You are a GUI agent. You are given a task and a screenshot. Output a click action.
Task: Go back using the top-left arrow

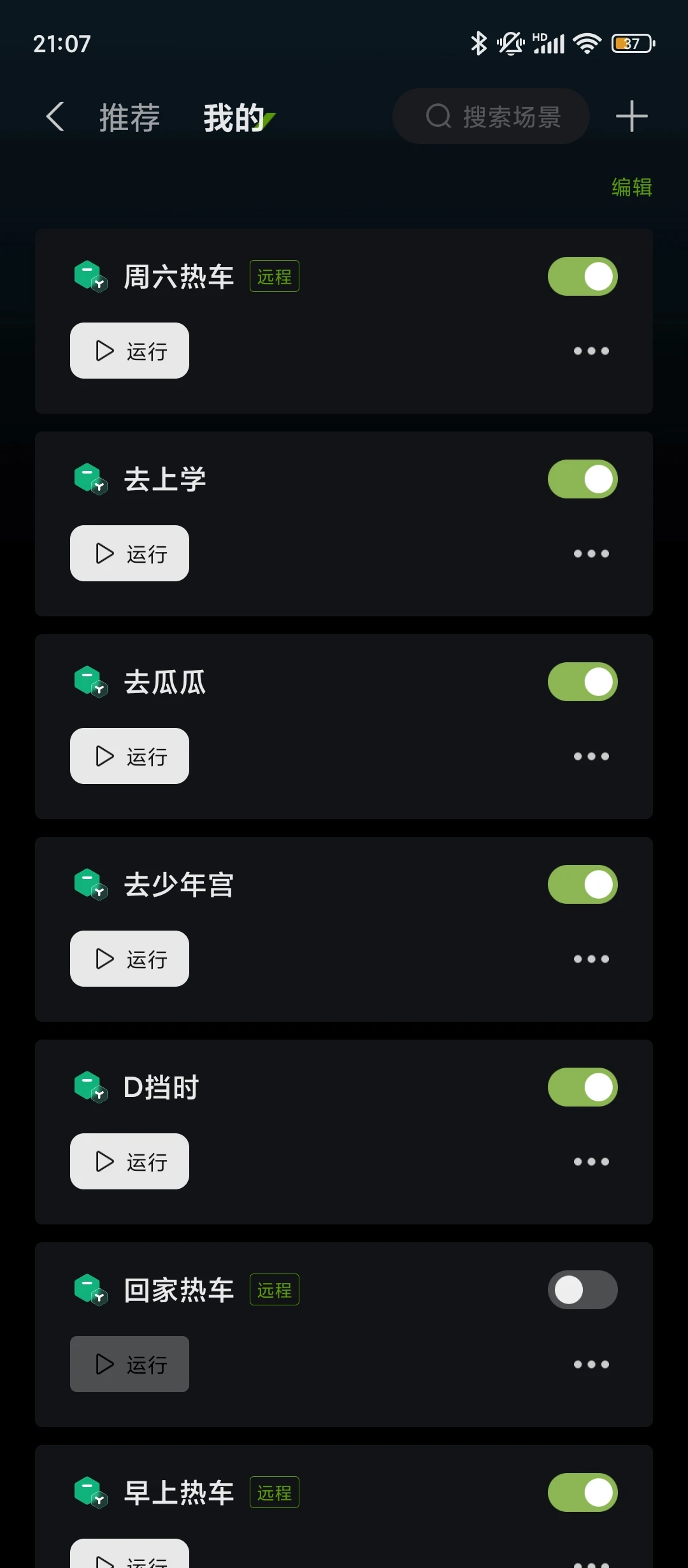point(55,117)
